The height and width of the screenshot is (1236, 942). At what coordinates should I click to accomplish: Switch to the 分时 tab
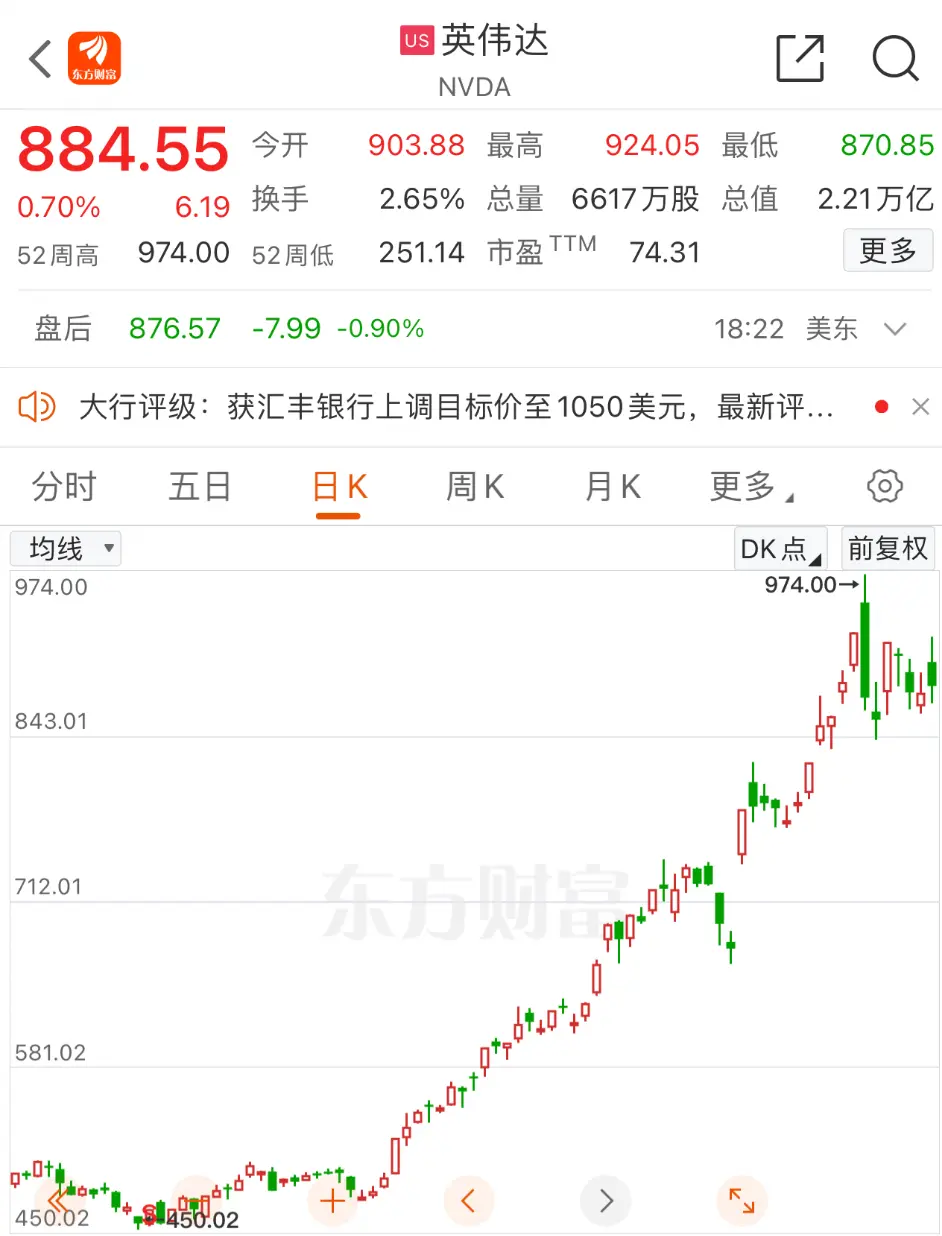coord(64,487)
